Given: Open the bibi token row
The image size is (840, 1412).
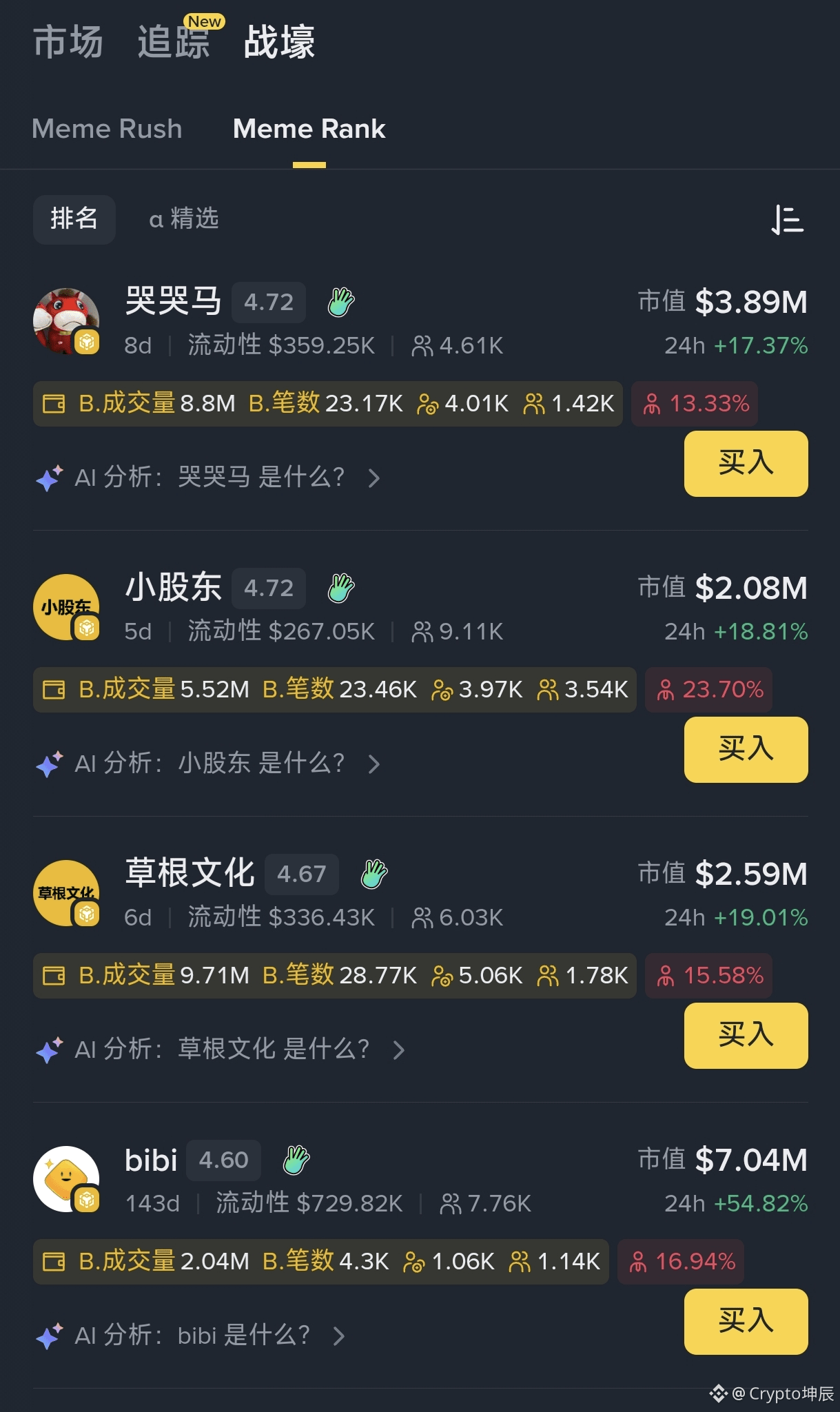Looking at the screenshot, I should tap(151, 1160).
